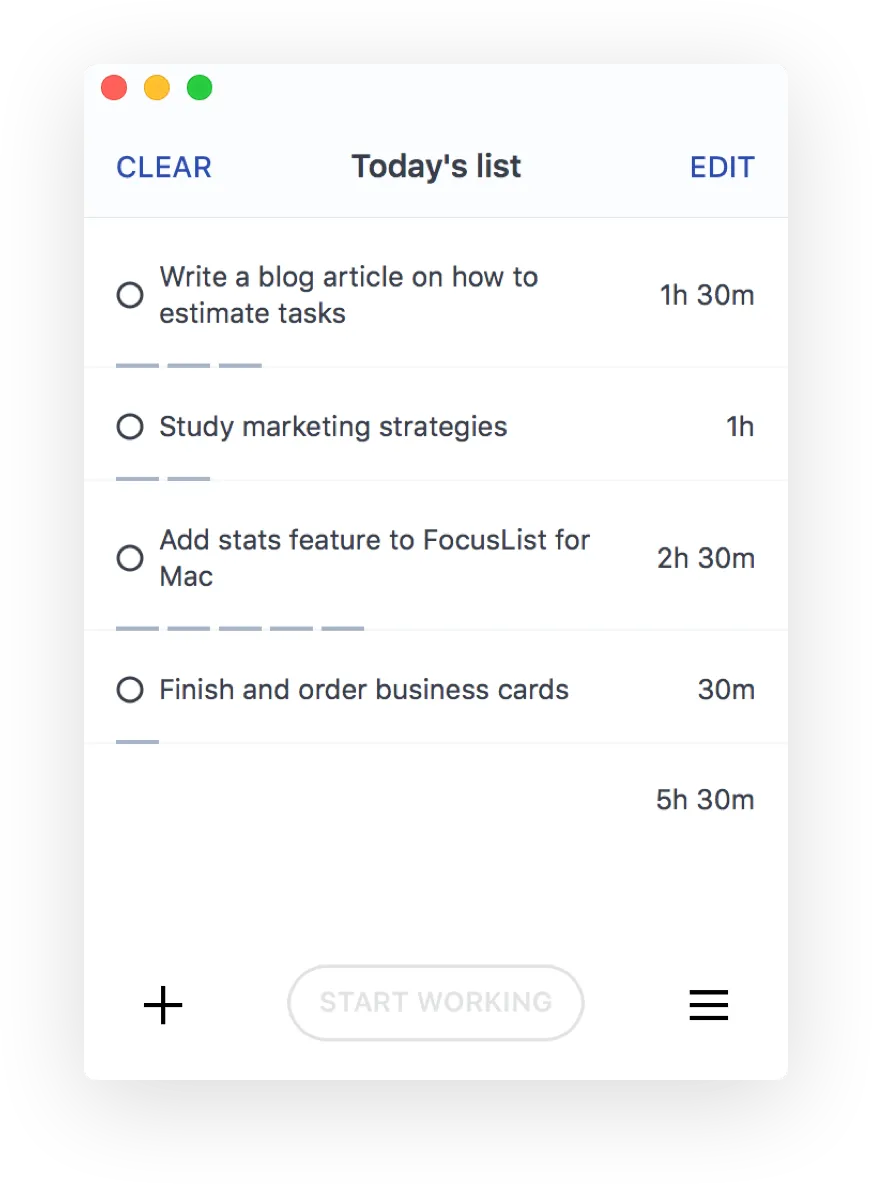Mark the blog article task as complete
The width and height of the screenshot is (872, 1184).
coord(130,295)
